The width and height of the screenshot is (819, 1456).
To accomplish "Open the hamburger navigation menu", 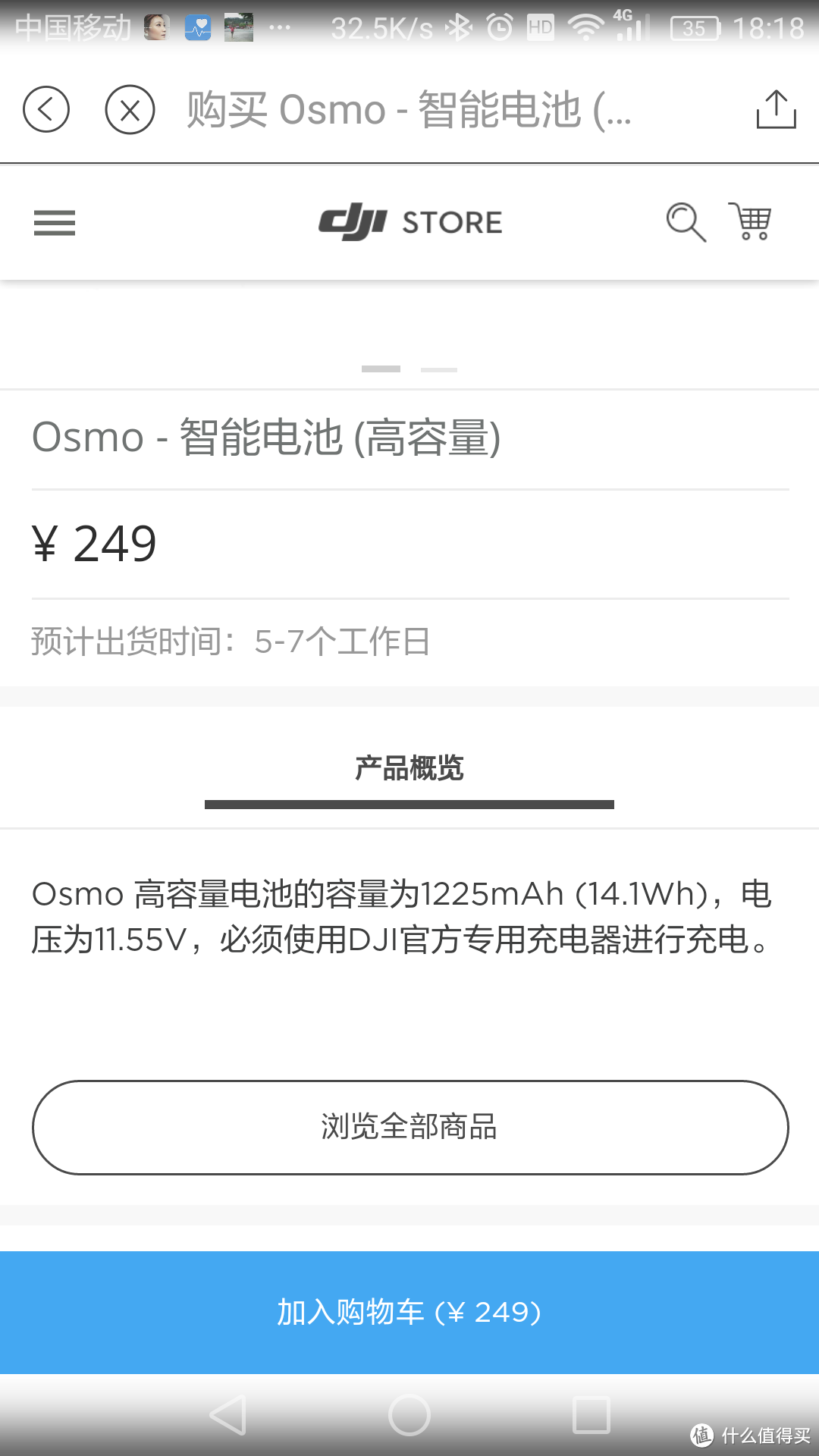I will click(x=54, y=222).
